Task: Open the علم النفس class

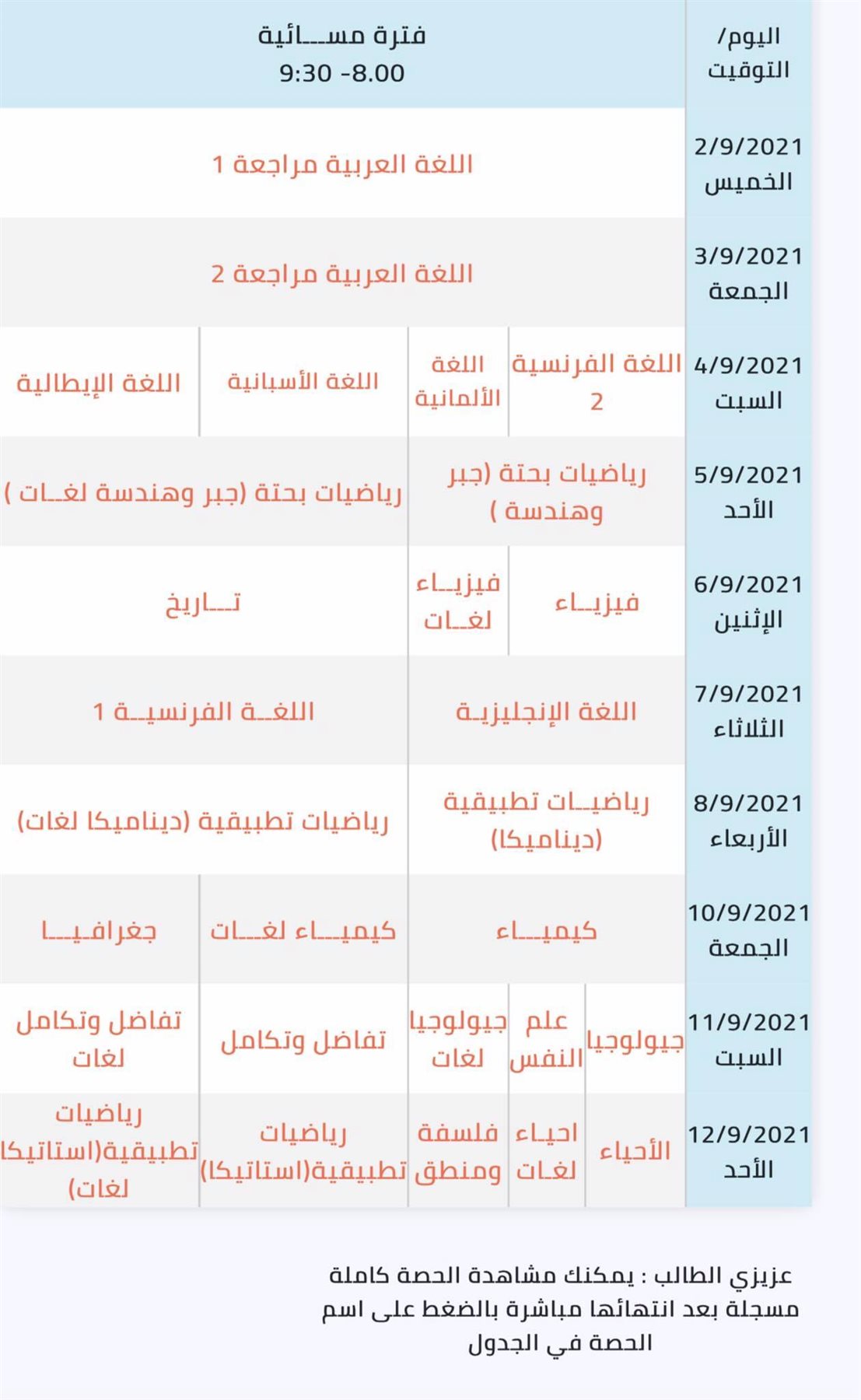Action: 546,1040
